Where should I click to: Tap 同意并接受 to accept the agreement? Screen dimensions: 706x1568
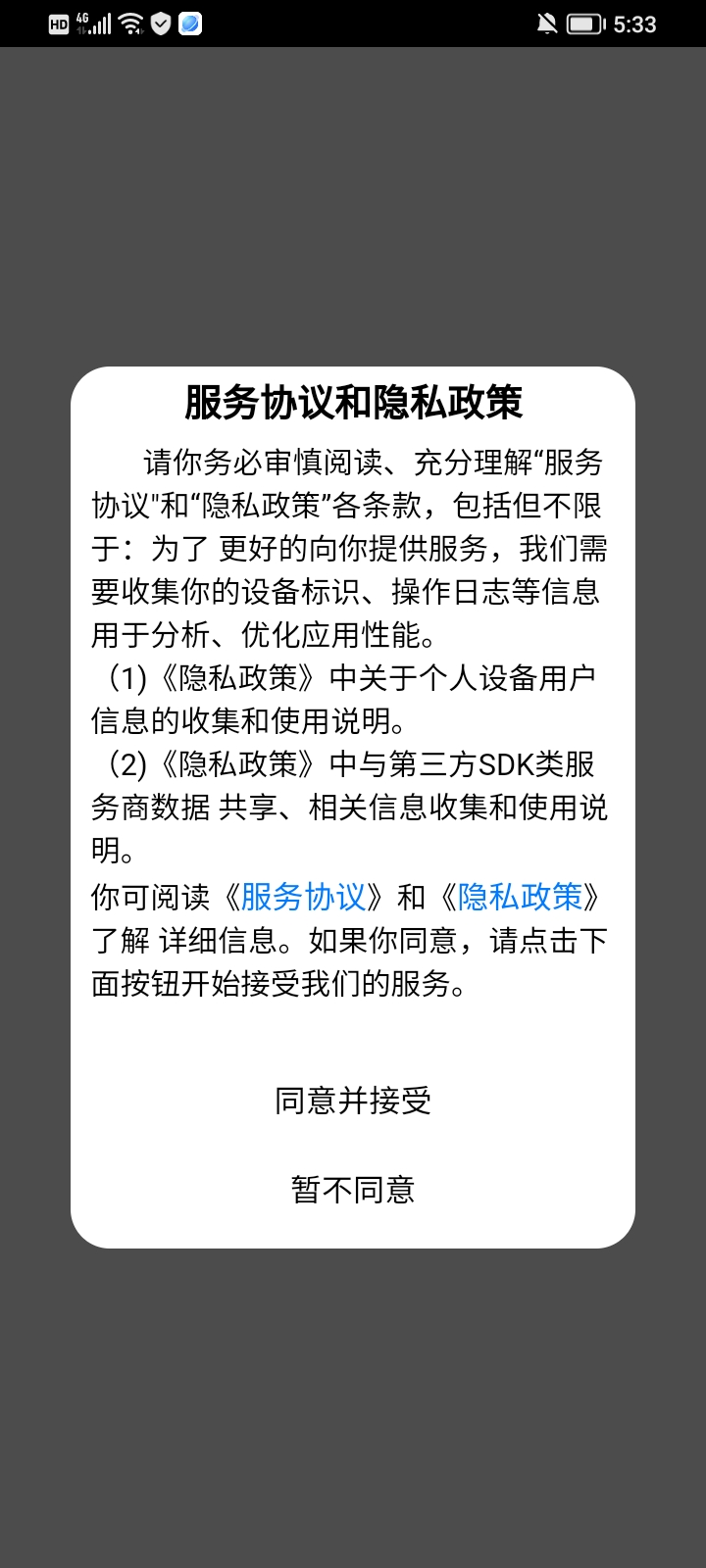tap(353, 1101)
